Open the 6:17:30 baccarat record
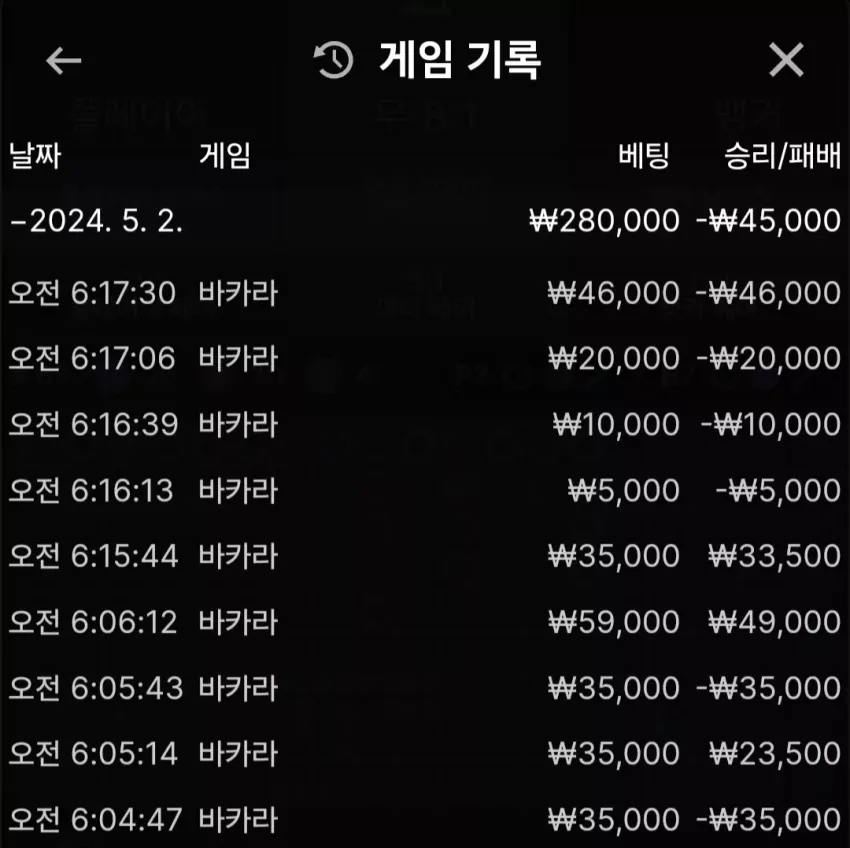The height and width of the screenshot is (848, 850). [x=425, y=293]
